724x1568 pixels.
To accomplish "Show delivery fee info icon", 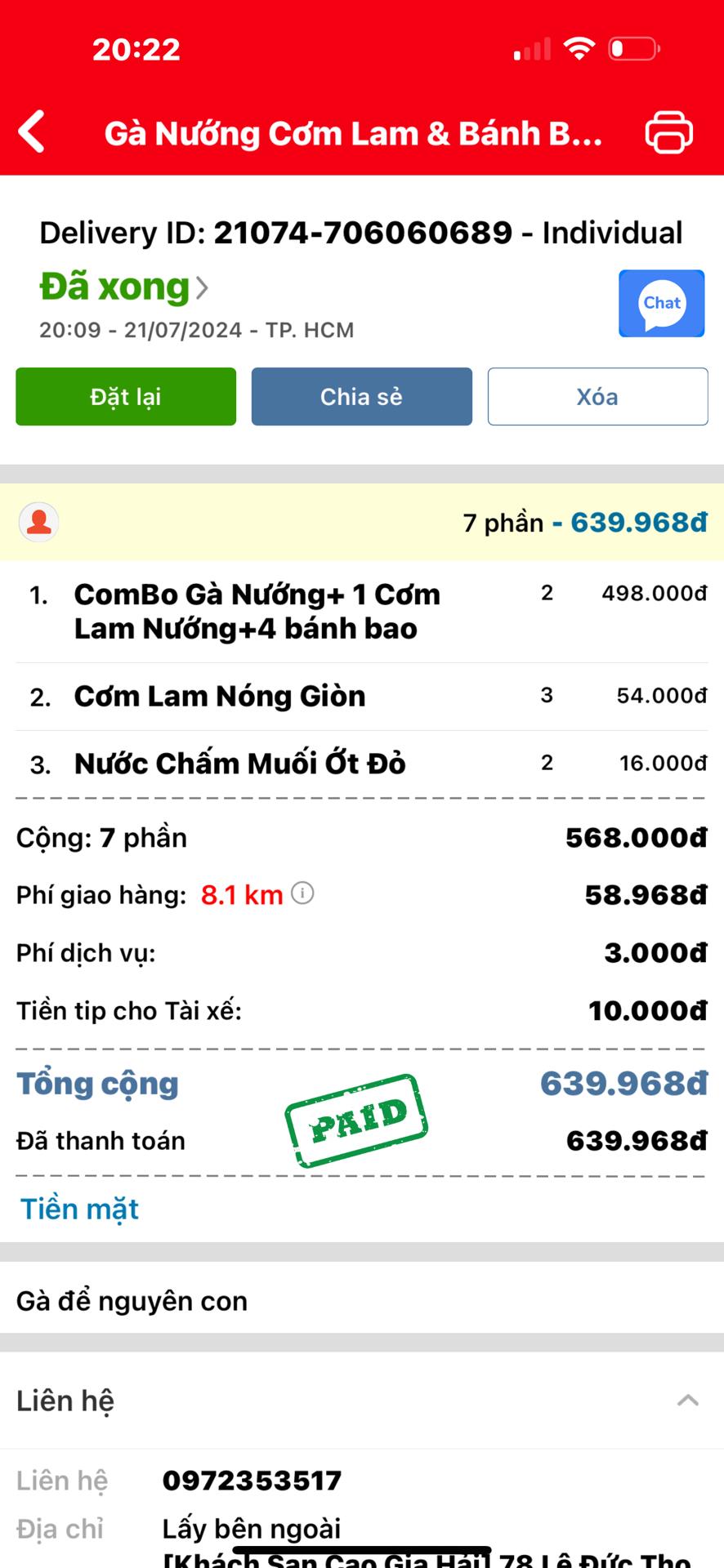I will pyautogui.click(x=302, y=893).
